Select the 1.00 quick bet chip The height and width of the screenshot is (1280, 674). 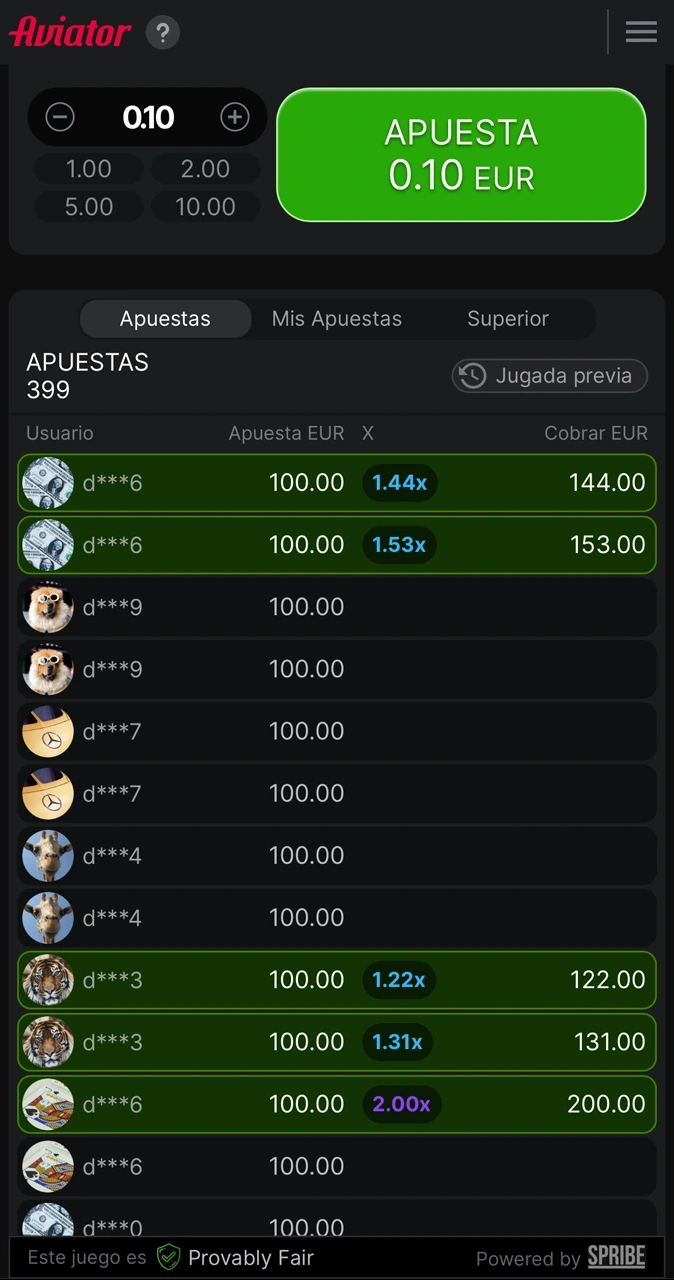(x=89, y=169)
